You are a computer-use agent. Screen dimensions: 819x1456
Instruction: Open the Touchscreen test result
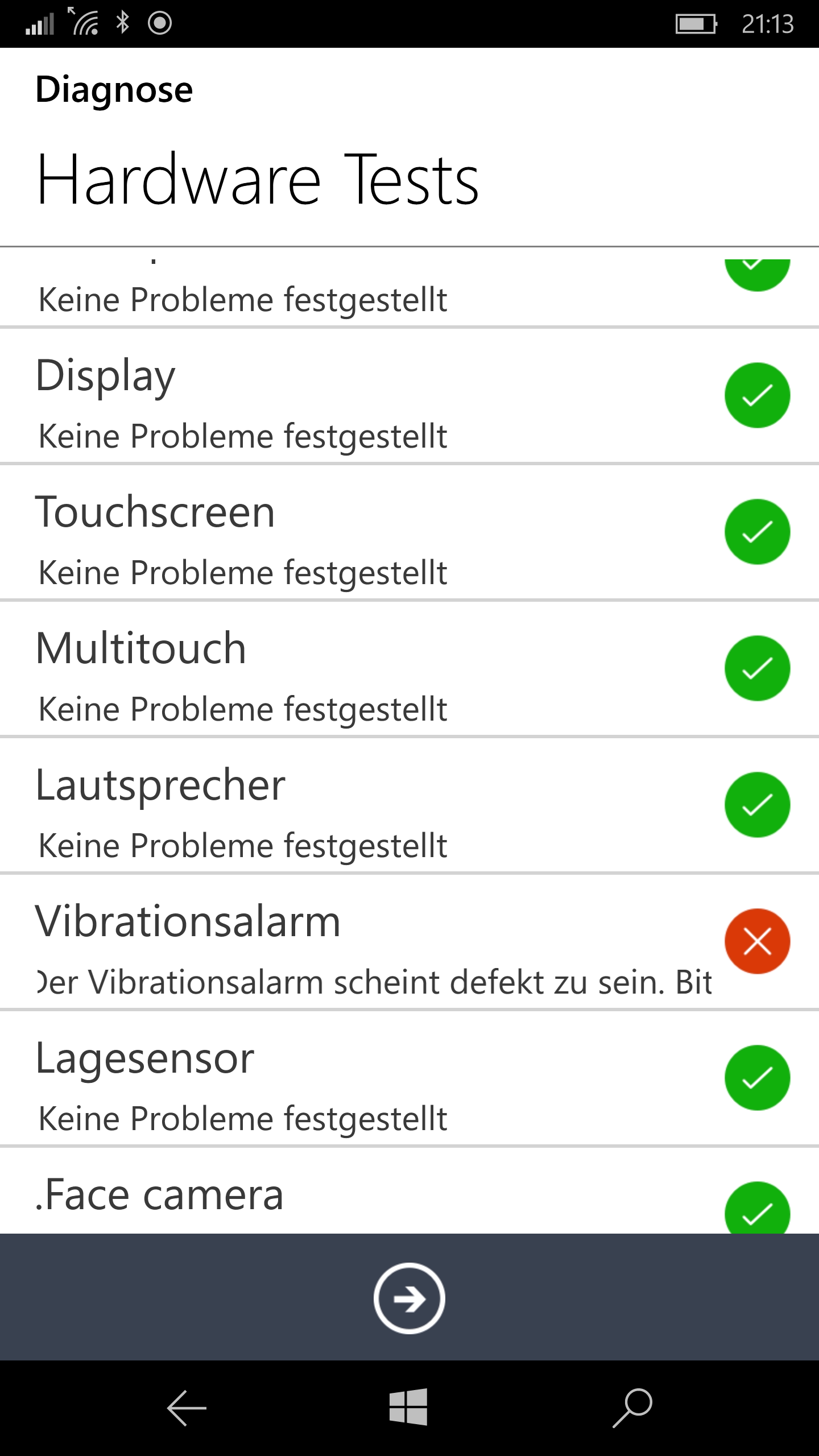coord(409,533)
